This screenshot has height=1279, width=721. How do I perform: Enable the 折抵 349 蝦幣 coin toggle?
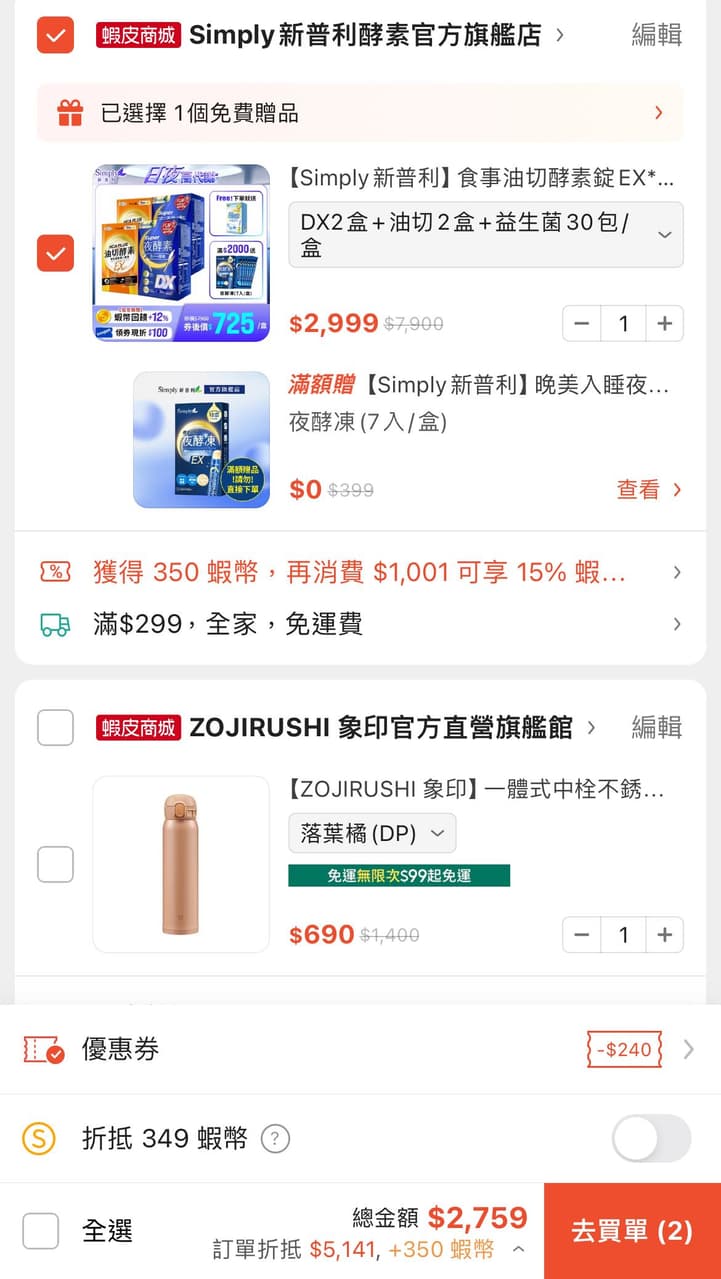[x=650, y=1138]
